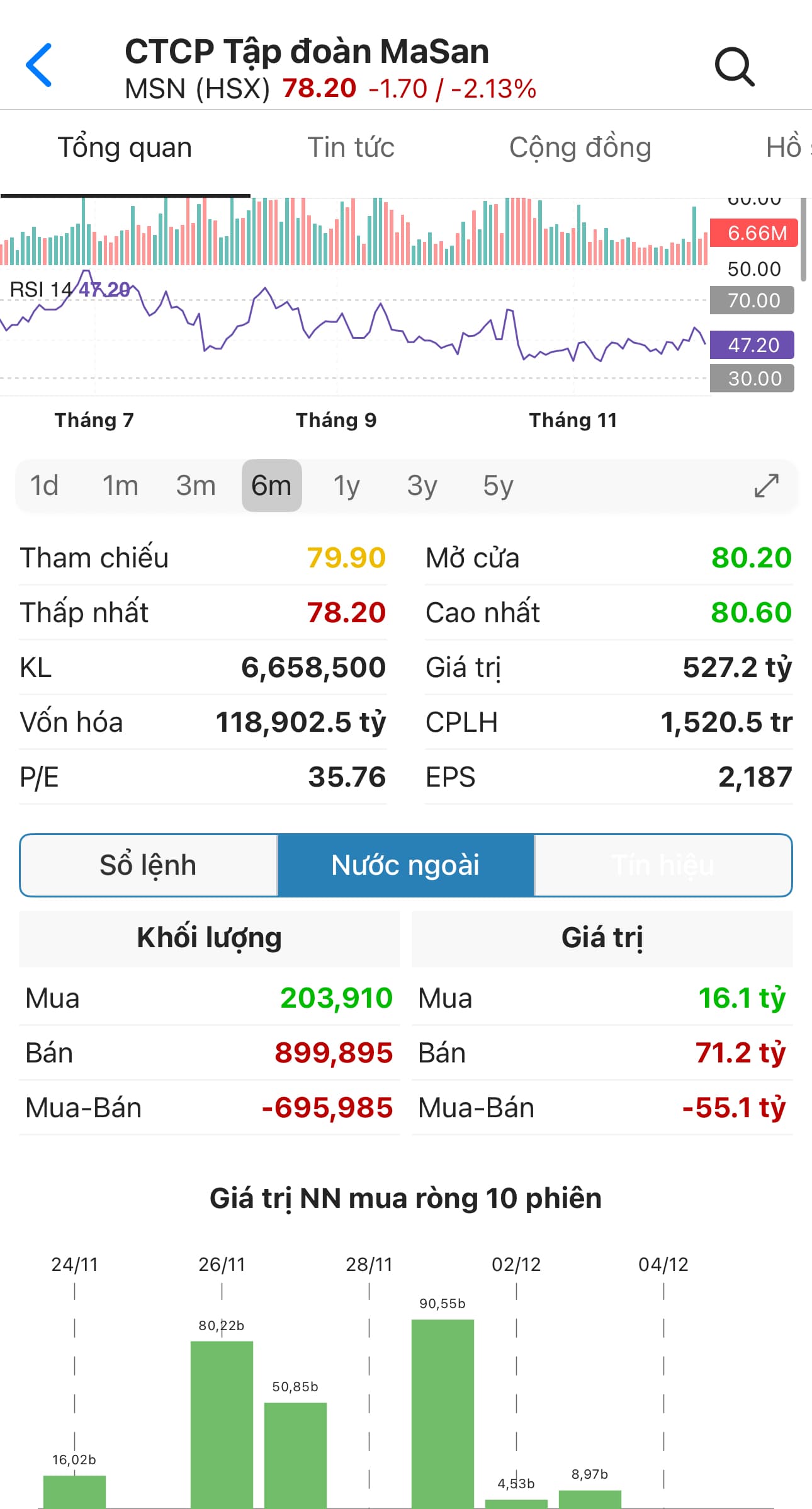Select the 1m chart range
Image resolution: width=812 pixels, height=1509 pixels.
click(120, 486)
